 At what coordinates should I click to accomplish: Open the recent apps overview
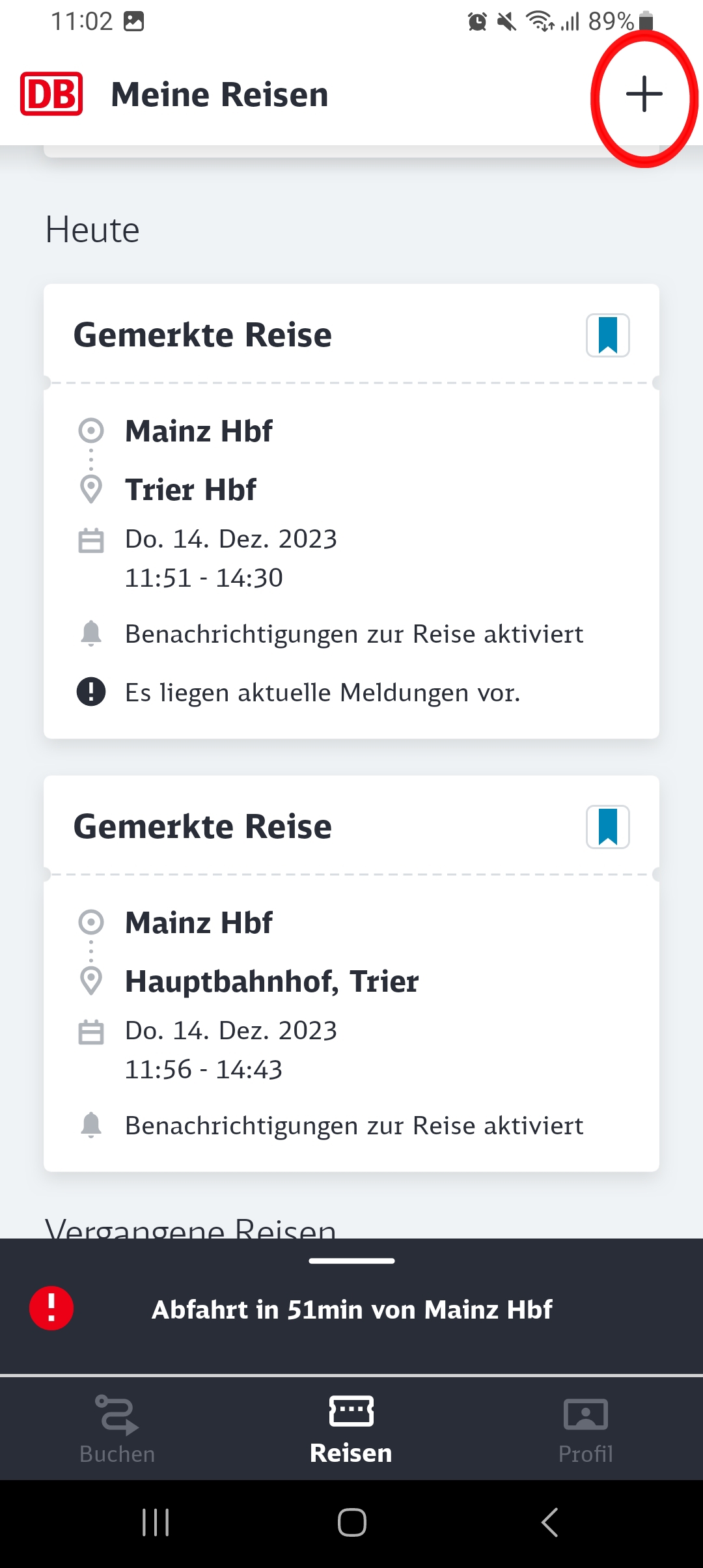[156, 1522]
